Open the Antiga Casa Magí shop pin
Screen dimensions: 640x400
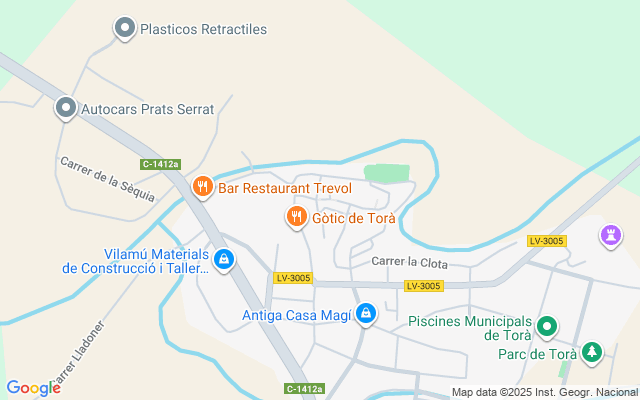367,315
